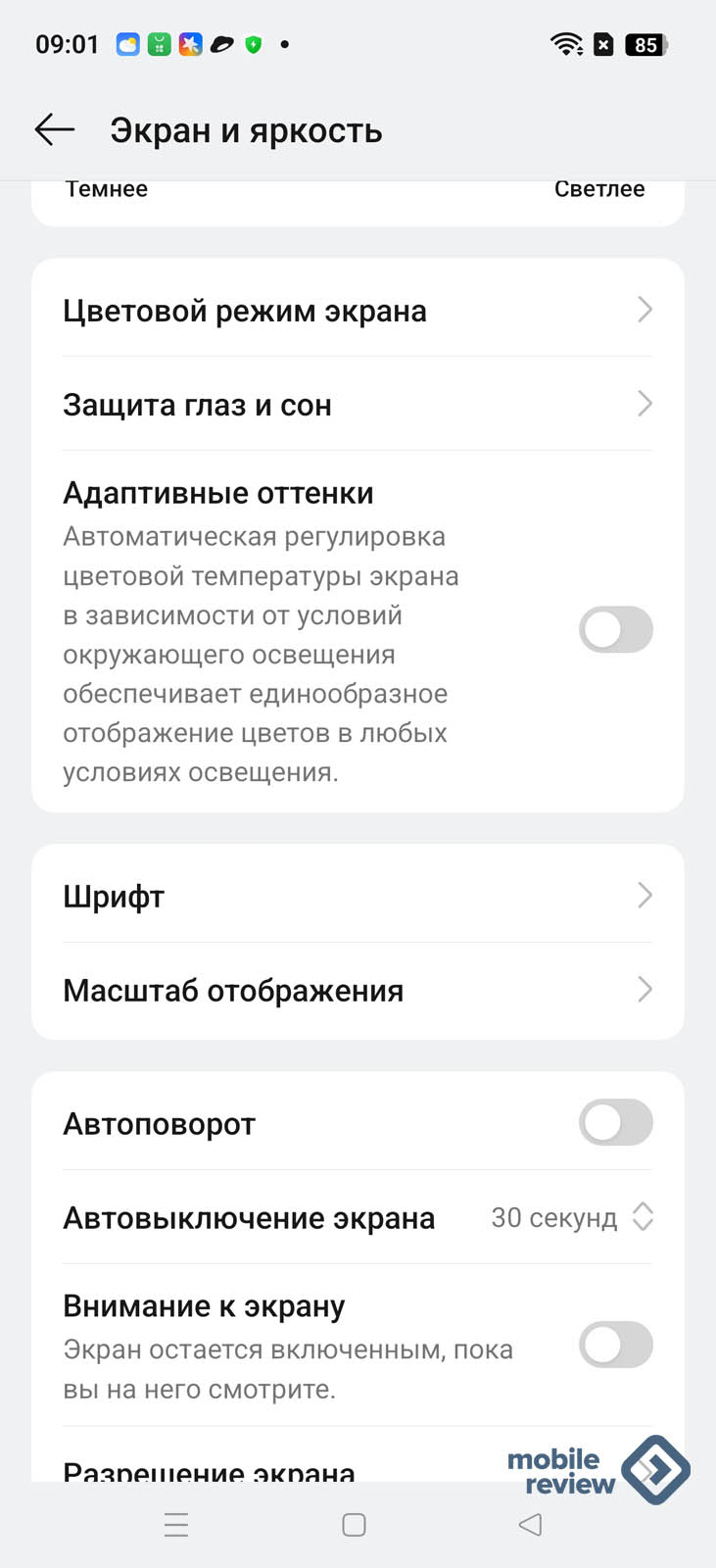
Task: Tap the system home button
Action: [x=354, y=1525]
